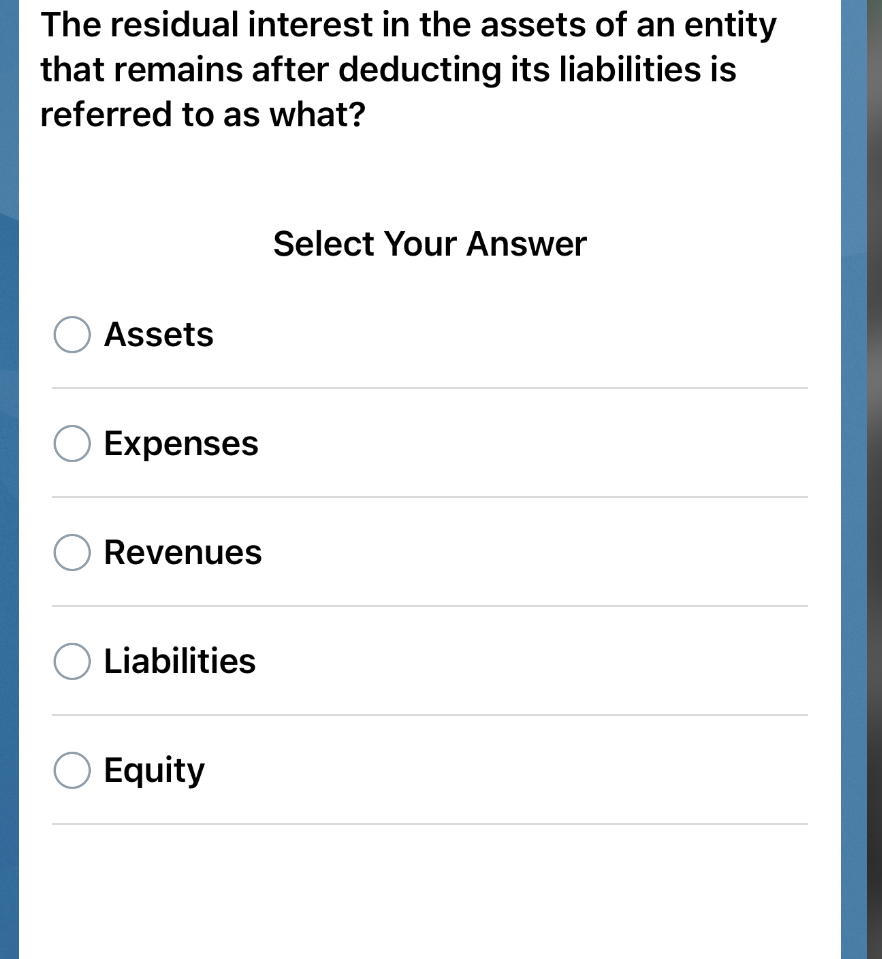Select the Liabilities radio button
Image resolution: width=882 pixels, height=959 pixels.
point(71,661)
